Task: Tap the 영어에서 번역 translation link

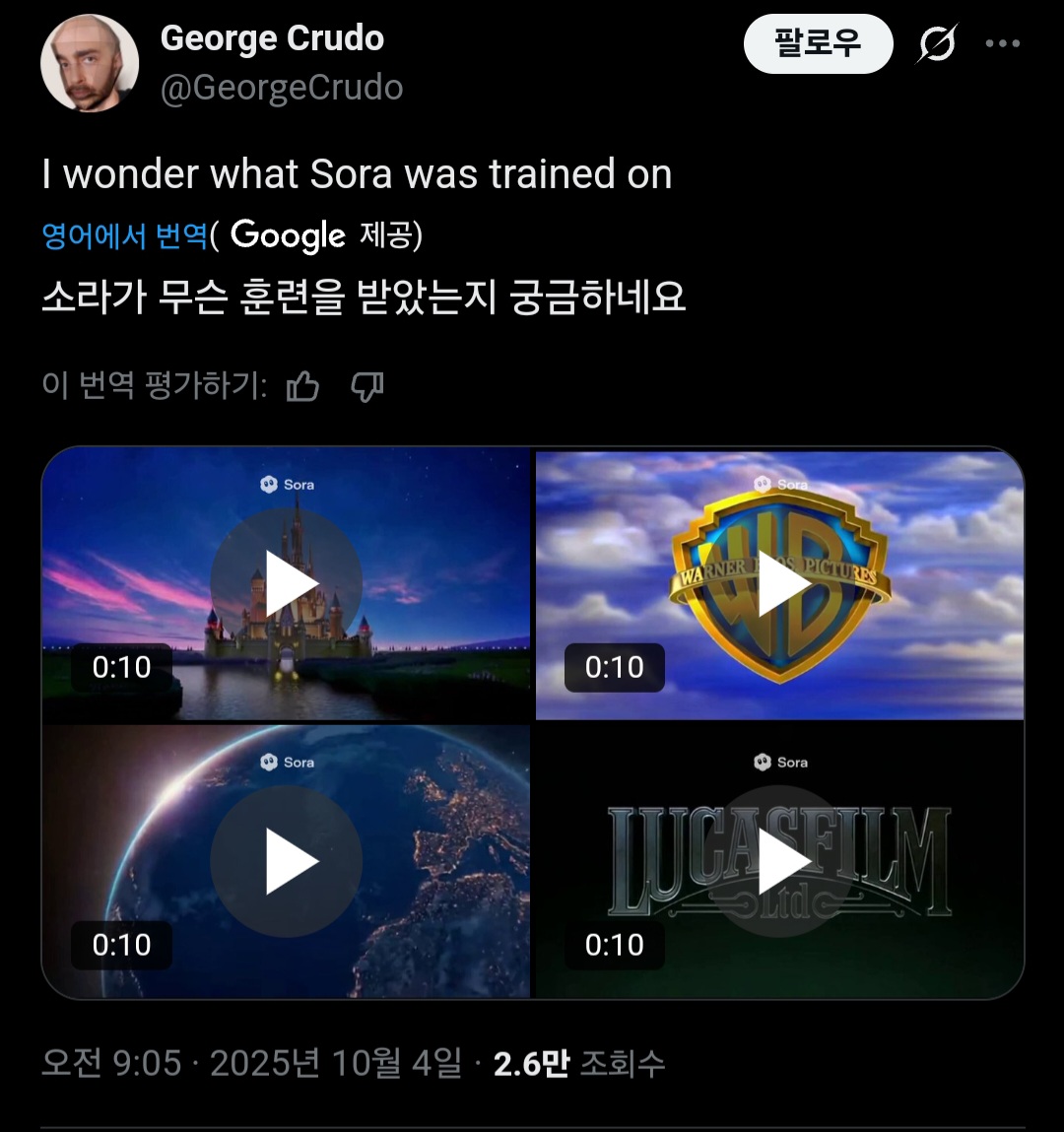Action: [x=124, y=235]
